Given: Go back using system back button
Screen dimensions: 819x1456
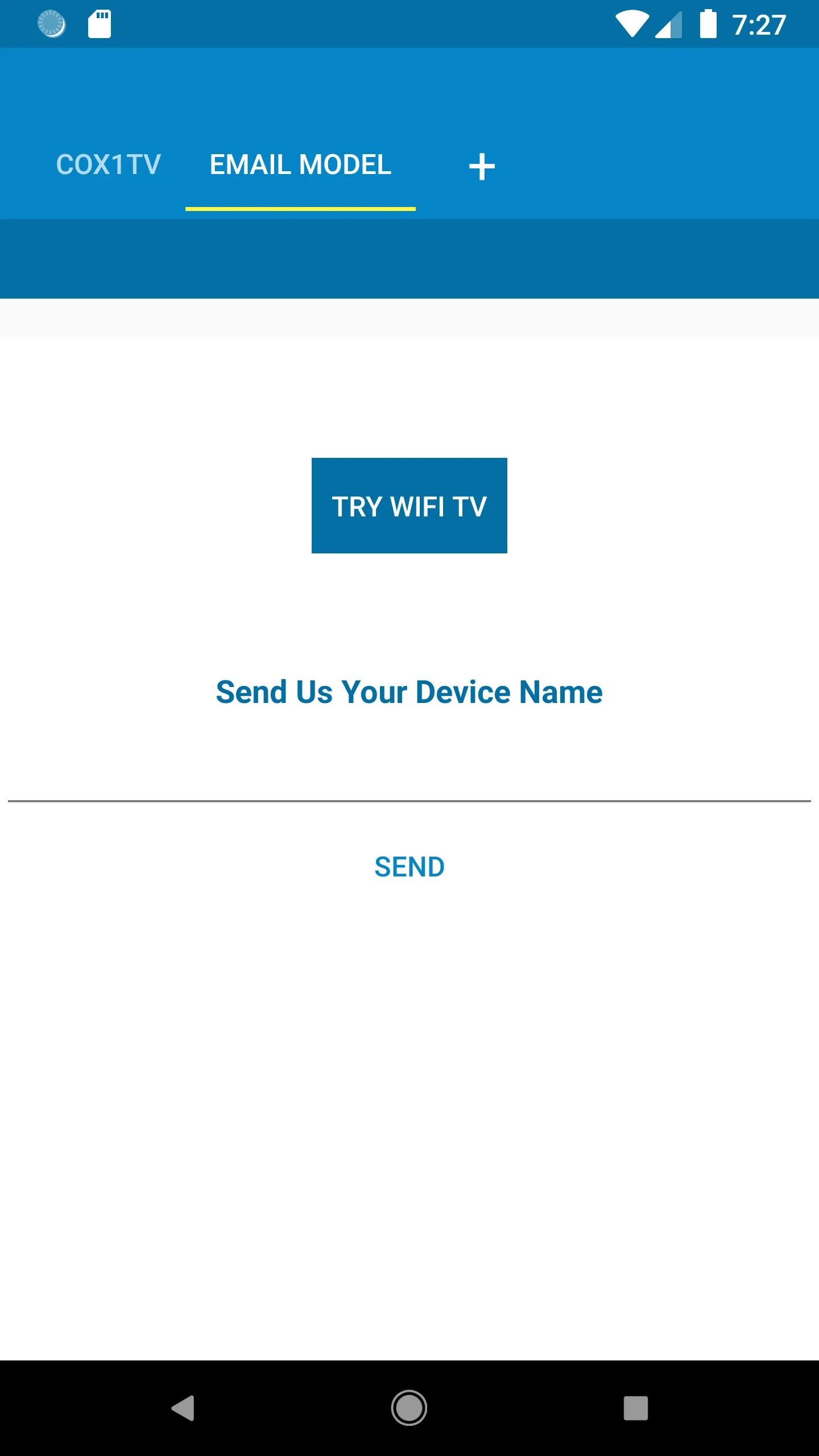Looking at the screenshot, I should point(183,1408).
